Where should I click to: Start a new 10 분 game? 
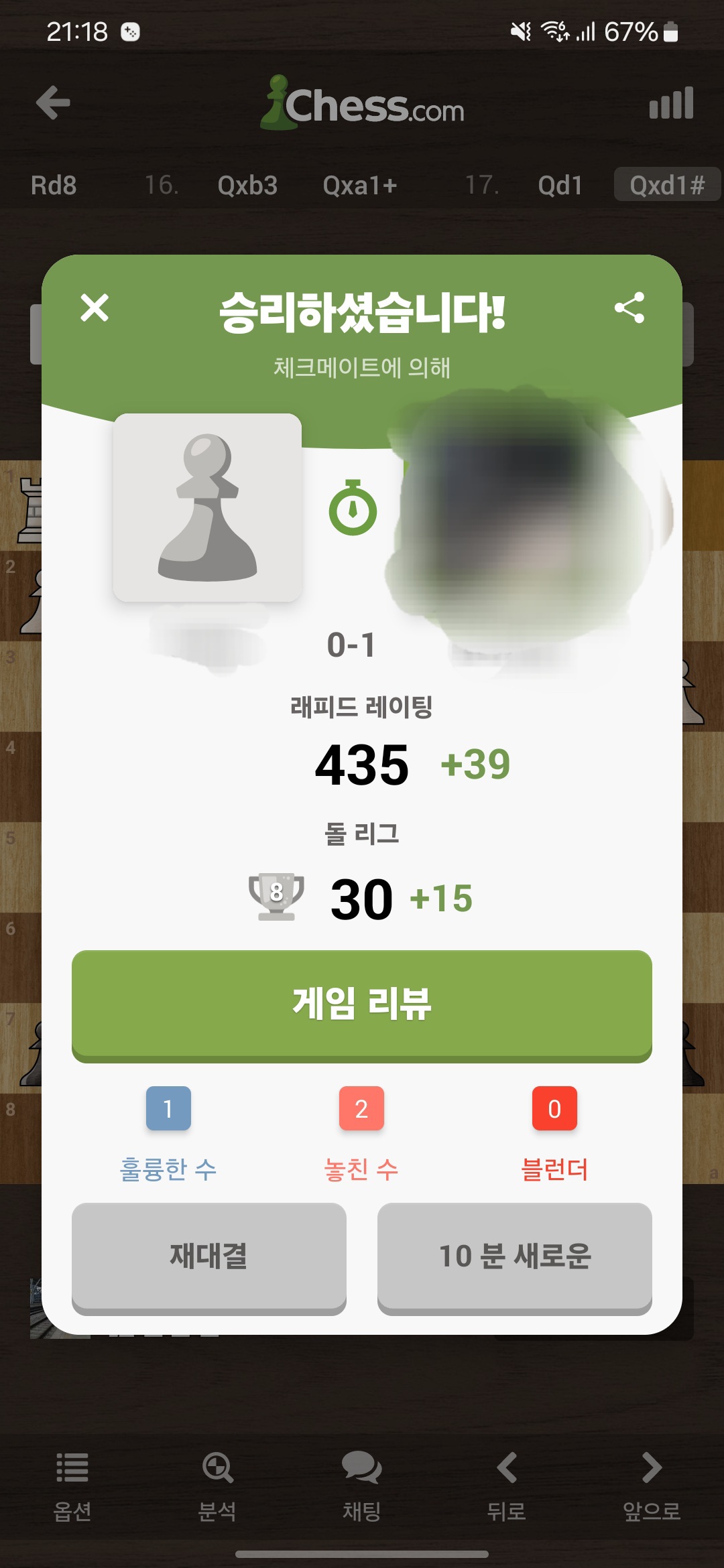tap(514, 1256)
